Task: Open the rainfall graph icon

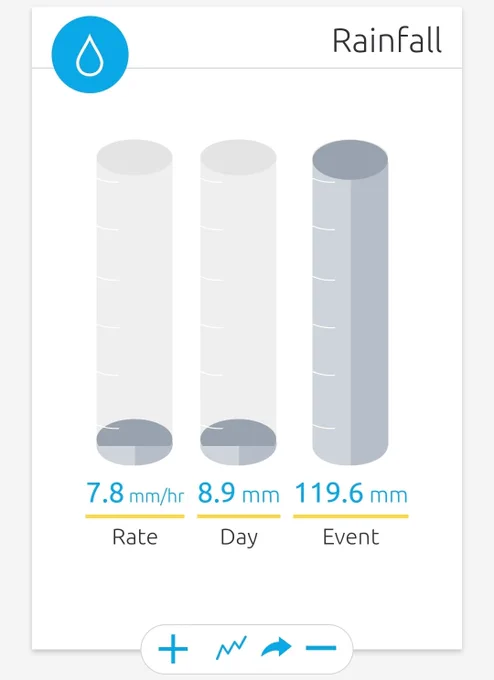Action: [231, 648]
